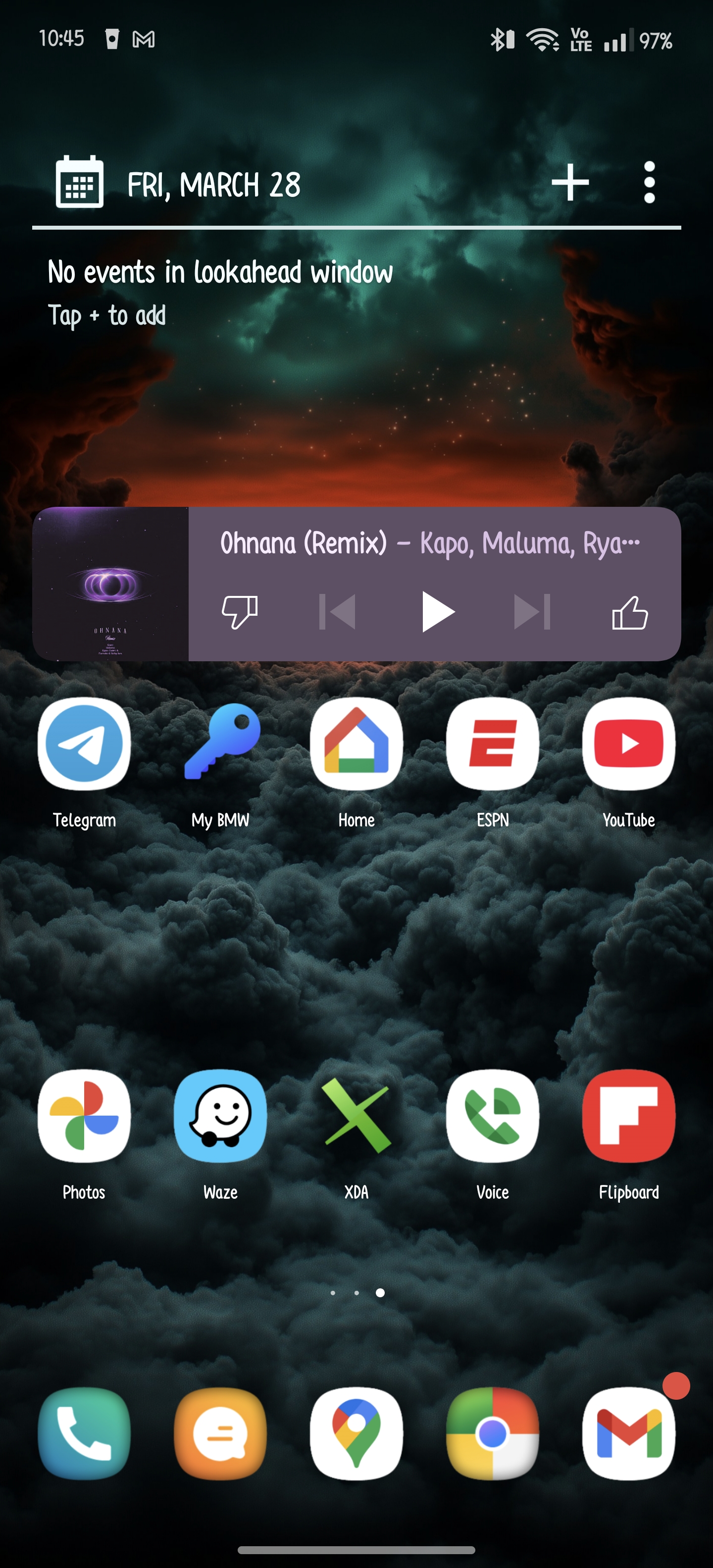Open the calendar widget overflow menu
Image resolution: width=713 pixels, height=1568 pixels.
click(x=649, y=182)
